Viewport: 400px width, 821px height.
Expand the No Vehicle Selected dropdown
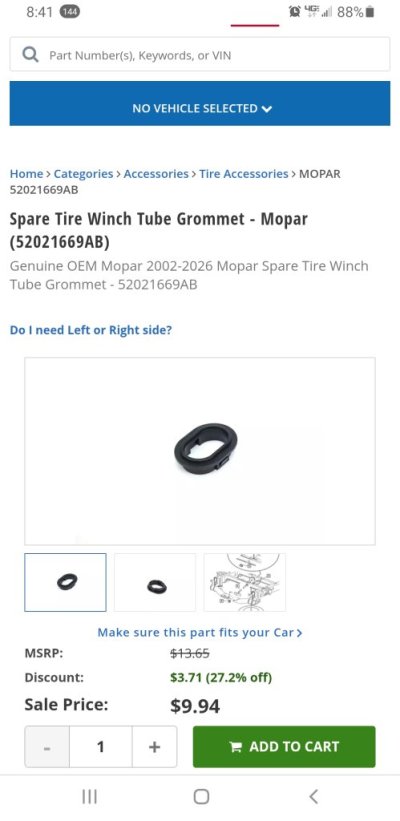click(x=199, y=103)
